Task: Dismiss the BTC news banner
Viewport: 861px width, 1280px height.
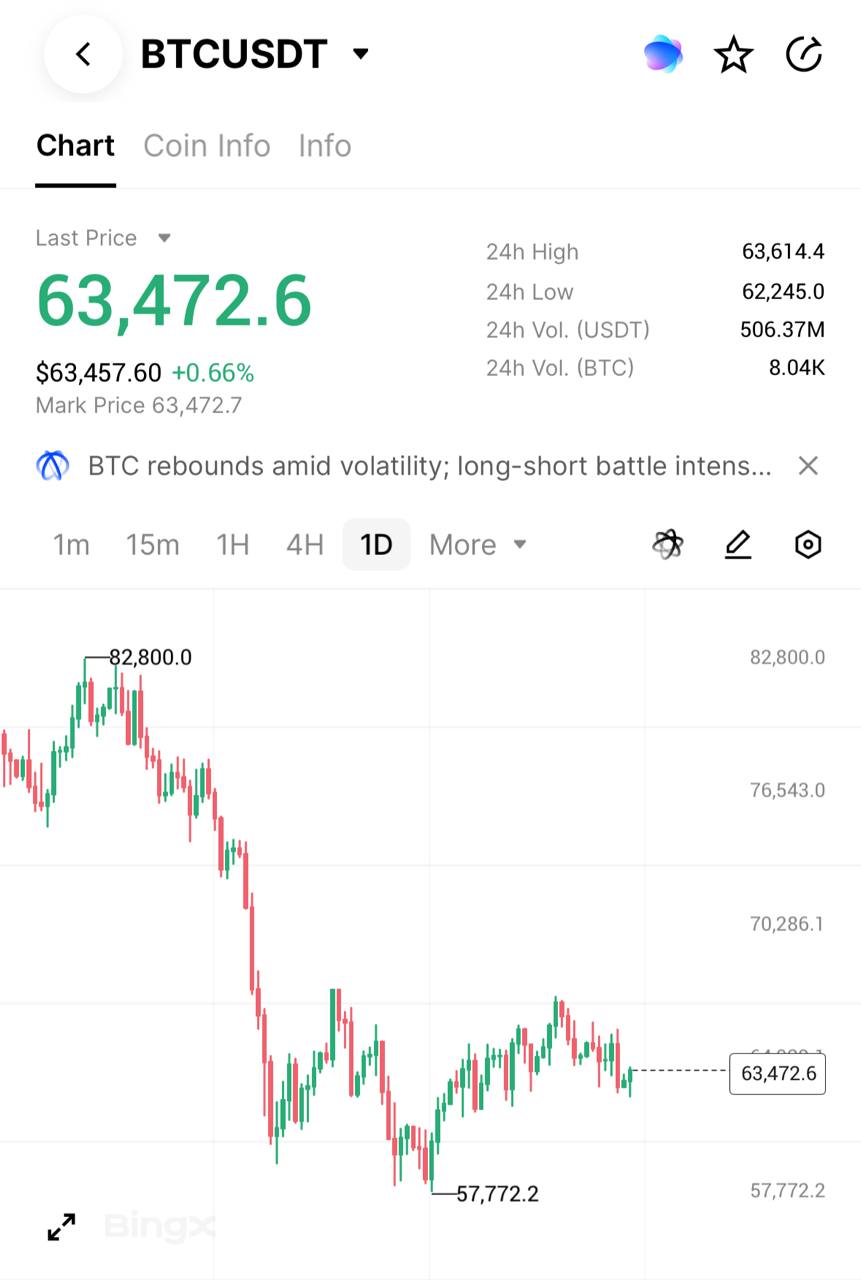Action: pyautogui.click(x=808, y=465)
